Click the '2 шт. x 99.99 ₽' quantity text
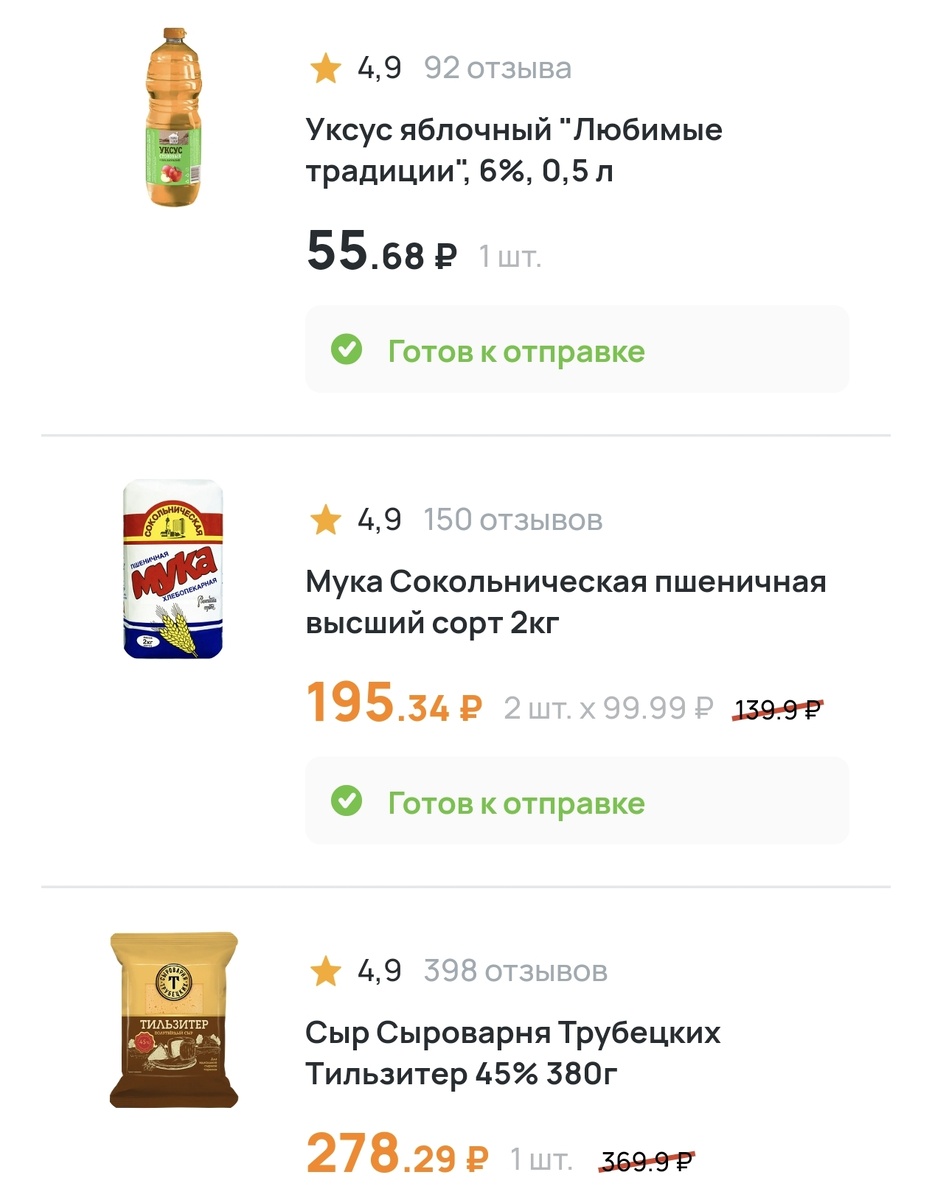The width and height of the screenshot is (932, 1200). (x=610, y=706)
